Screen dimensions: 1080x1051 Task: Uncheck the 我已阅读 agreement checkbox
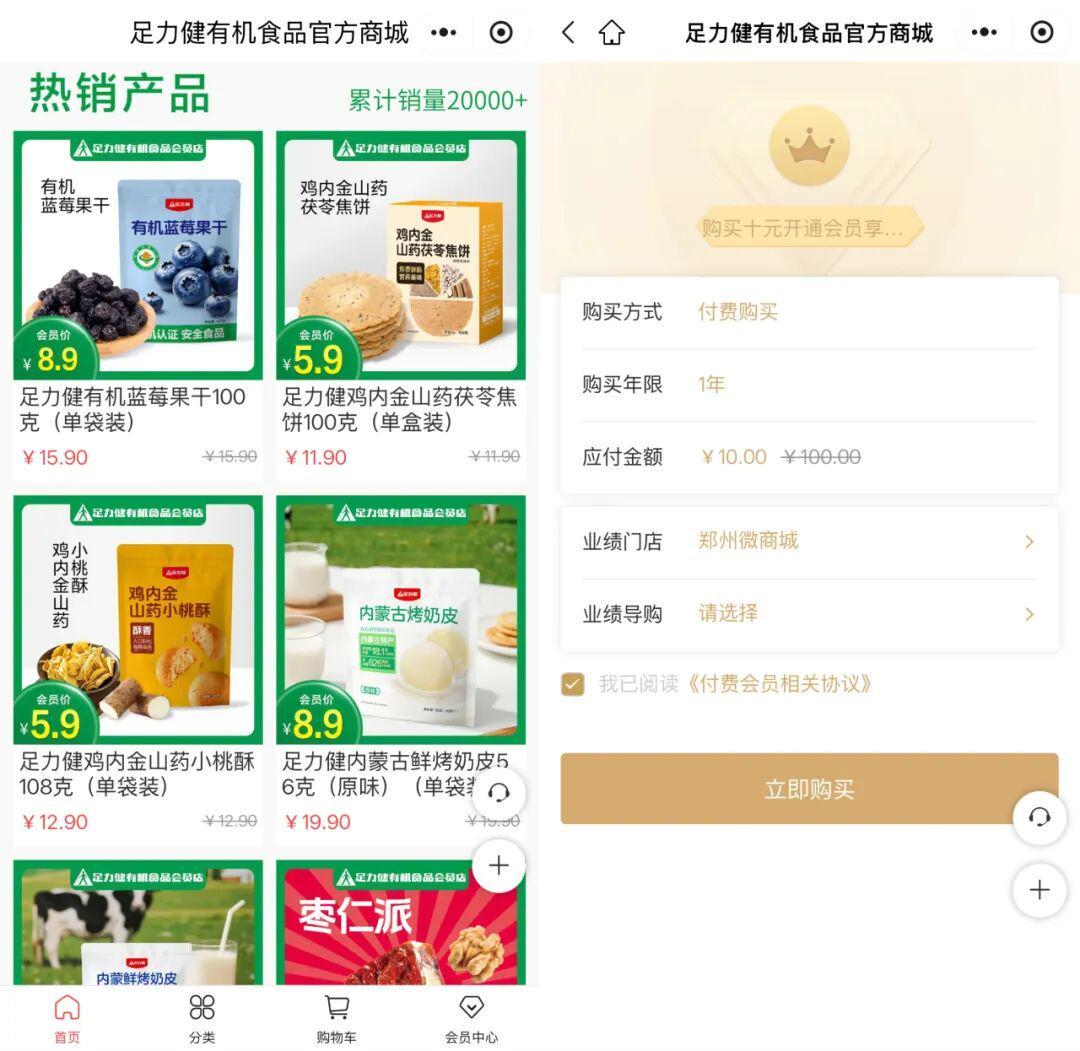pos(573,684)
